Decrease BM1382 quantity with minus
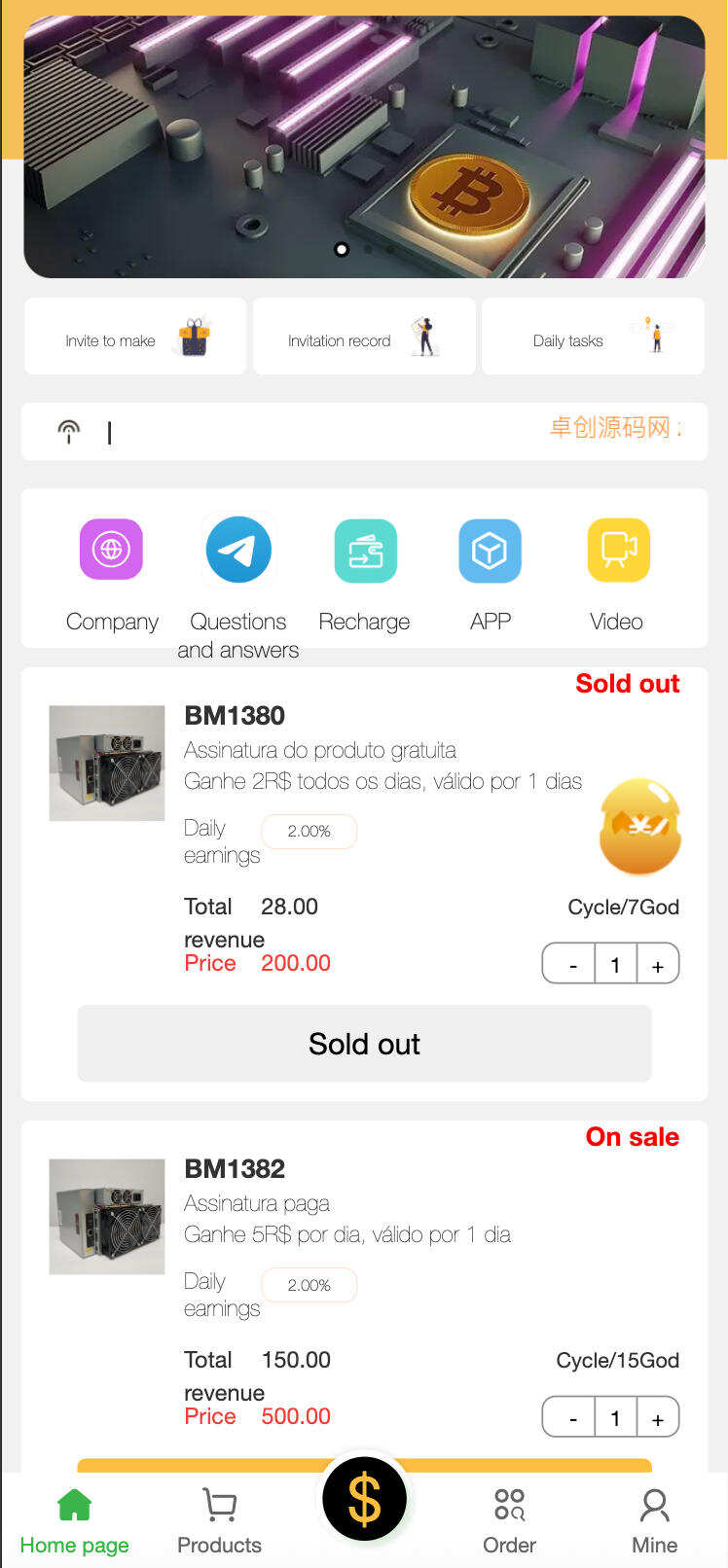 point(573,1418)
